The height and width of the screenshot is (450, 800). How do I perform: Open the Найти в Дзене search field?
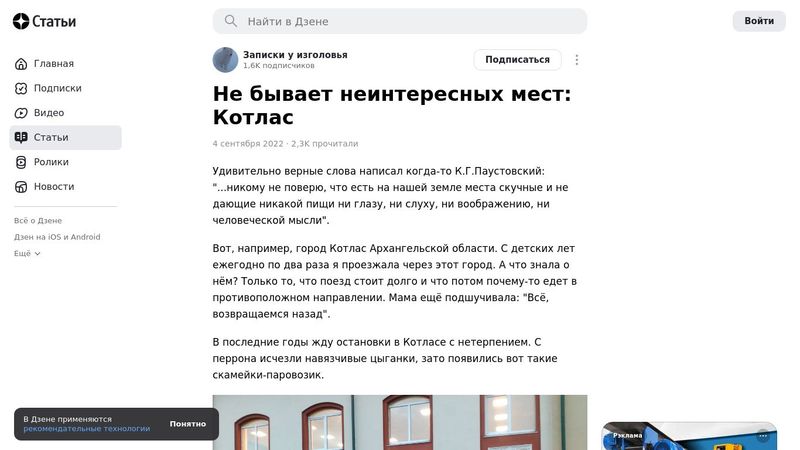[x=400, y=21]
